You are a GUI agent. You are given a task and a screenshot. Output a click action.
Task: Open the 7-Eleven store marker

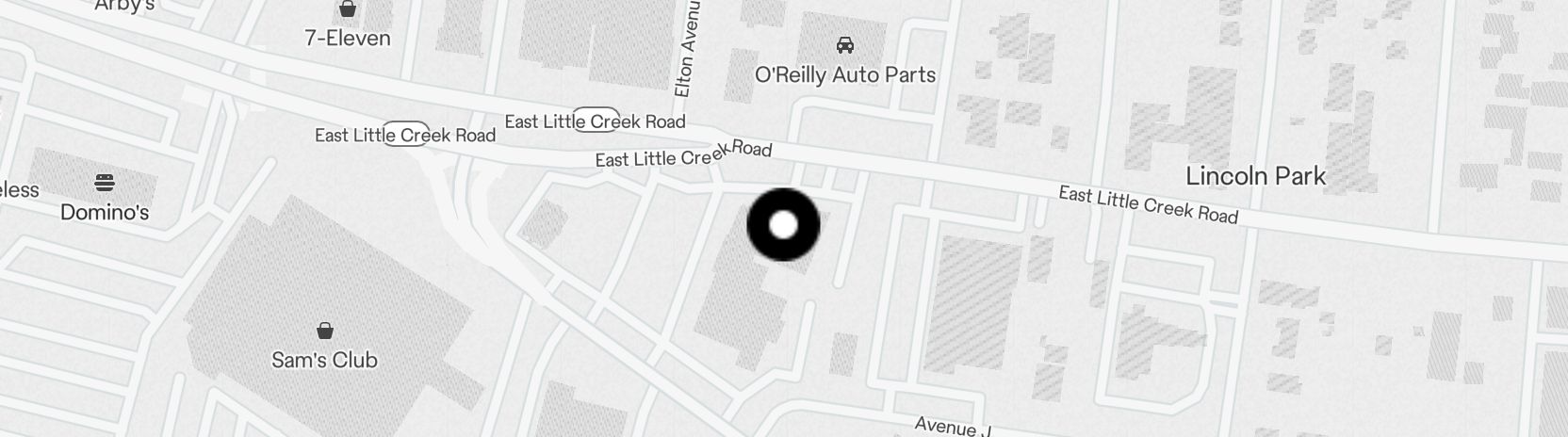tap(348, 11)
